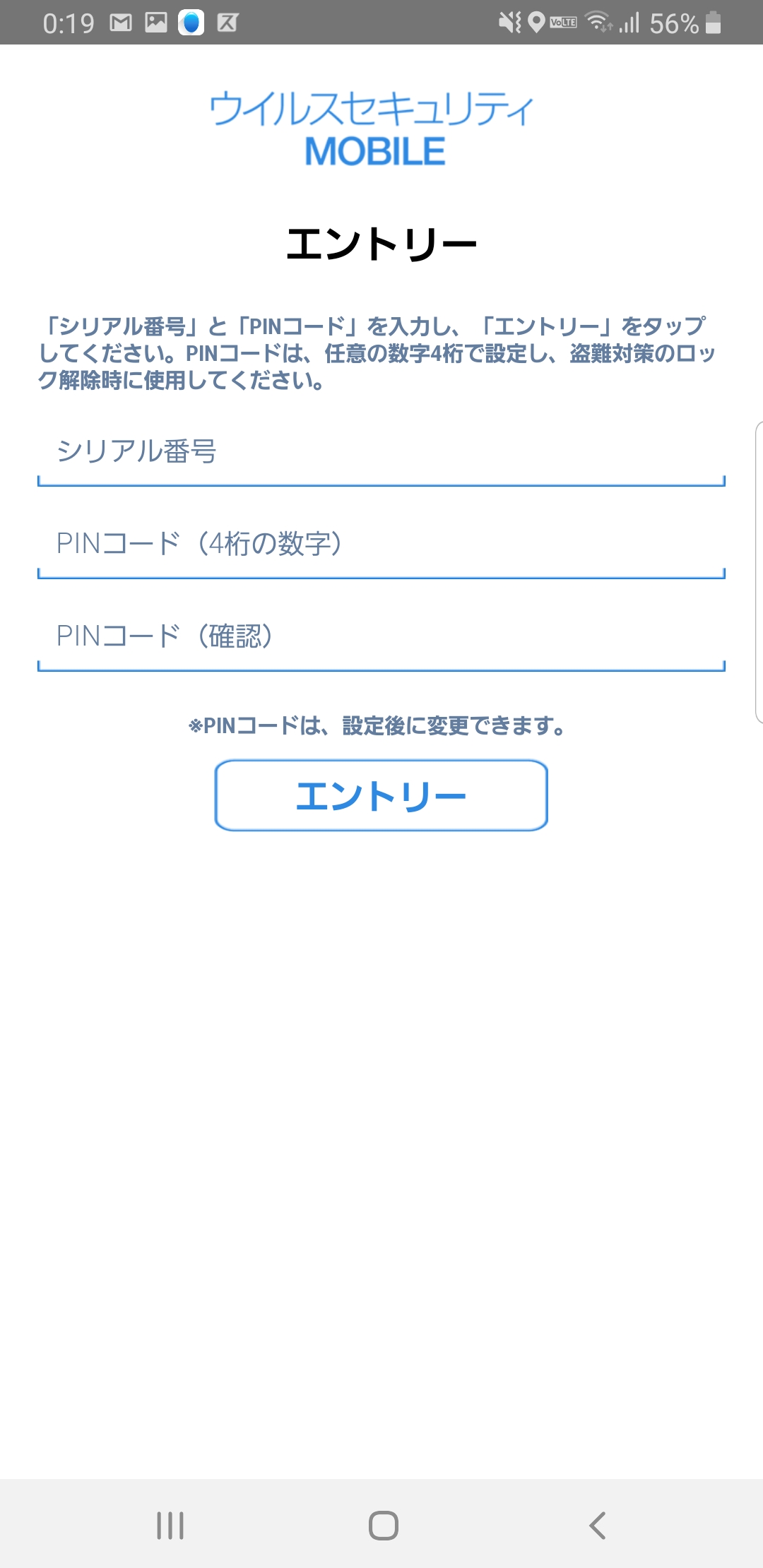Submit with the エントリー button
Viewport: 763px width, 1568px height.
pos(381,795)
